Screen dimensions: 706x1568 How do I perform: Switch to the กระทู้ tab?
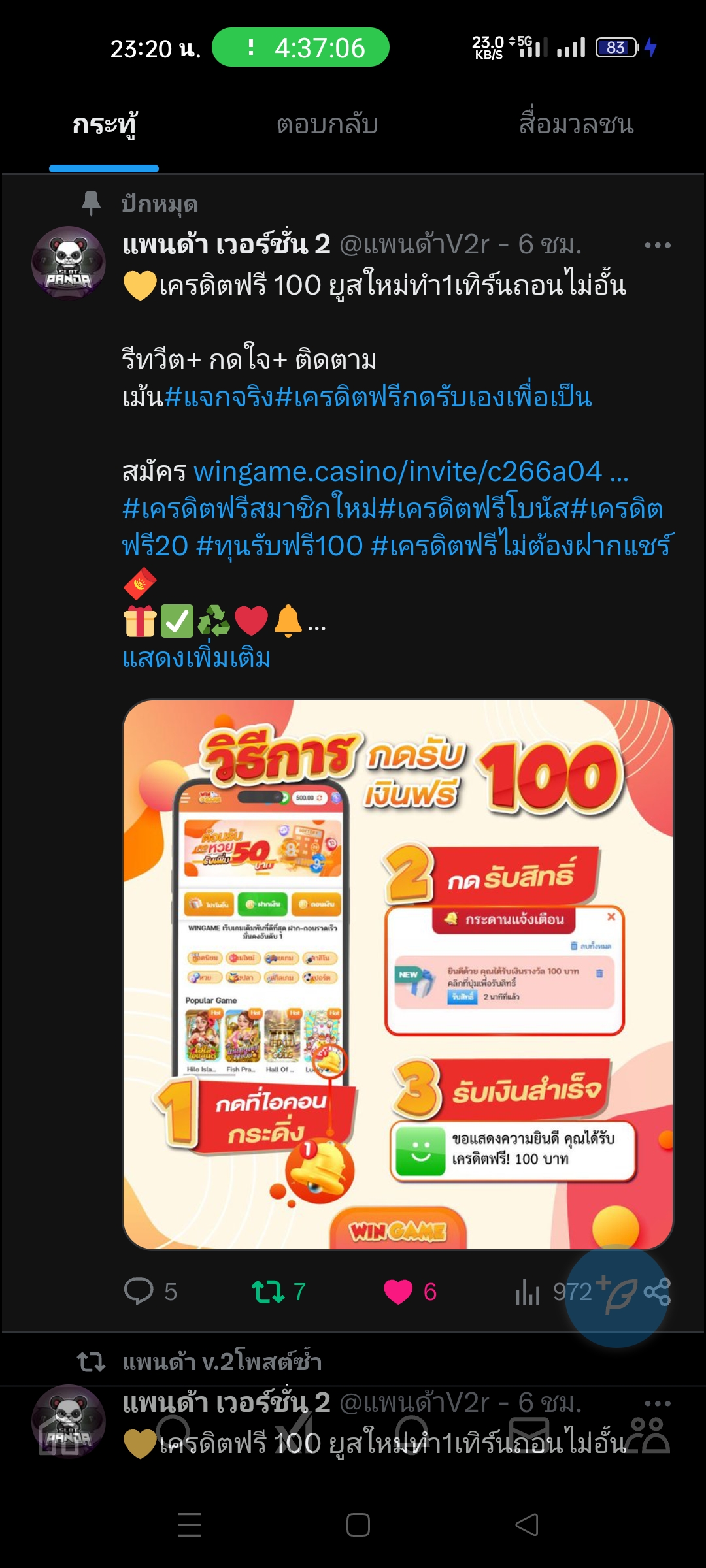click(x=105, y=124)
